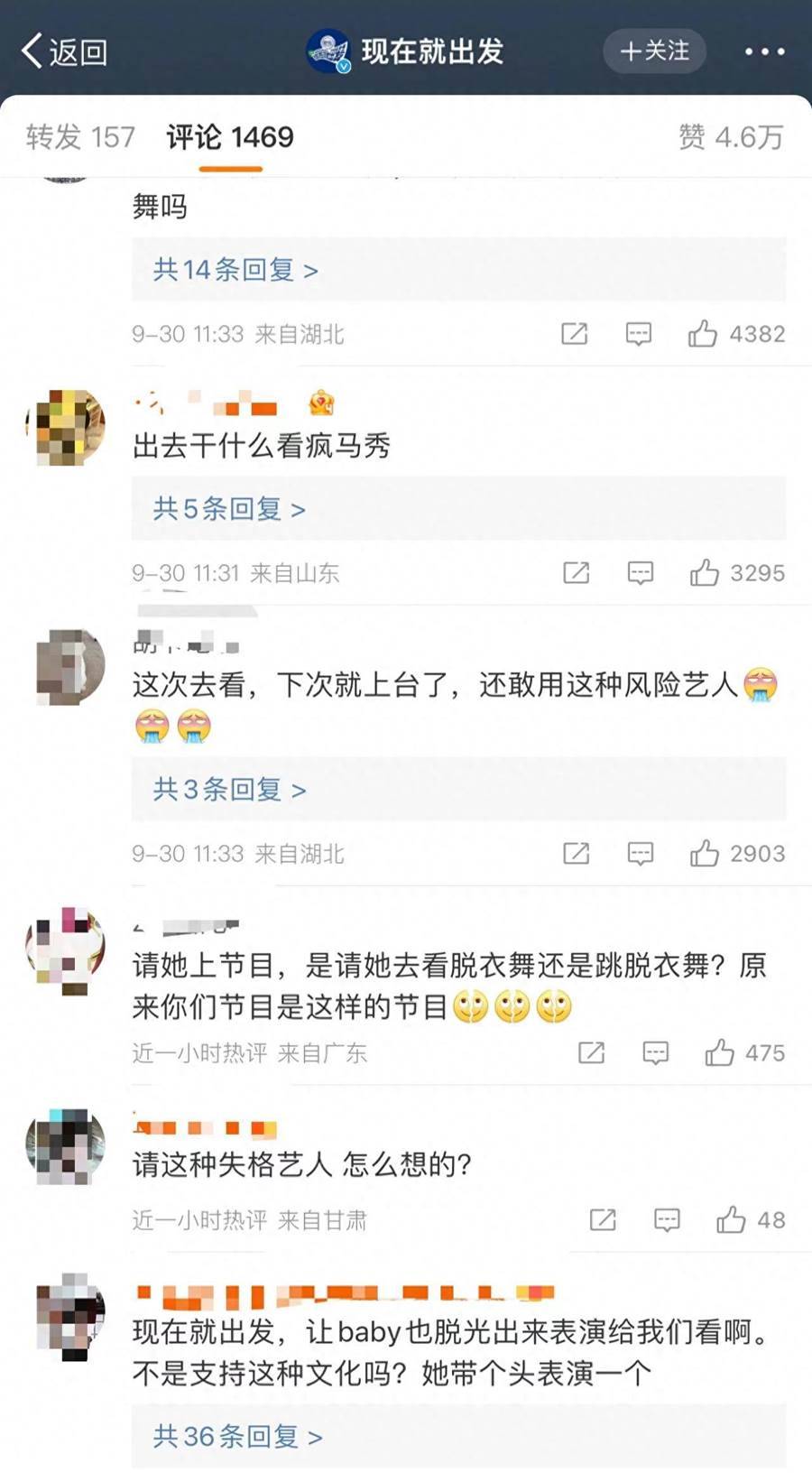Viewport: 812px width, 1482px height.
Task: Reply to the 风险艺人 comment
Action: click(641, 854)
